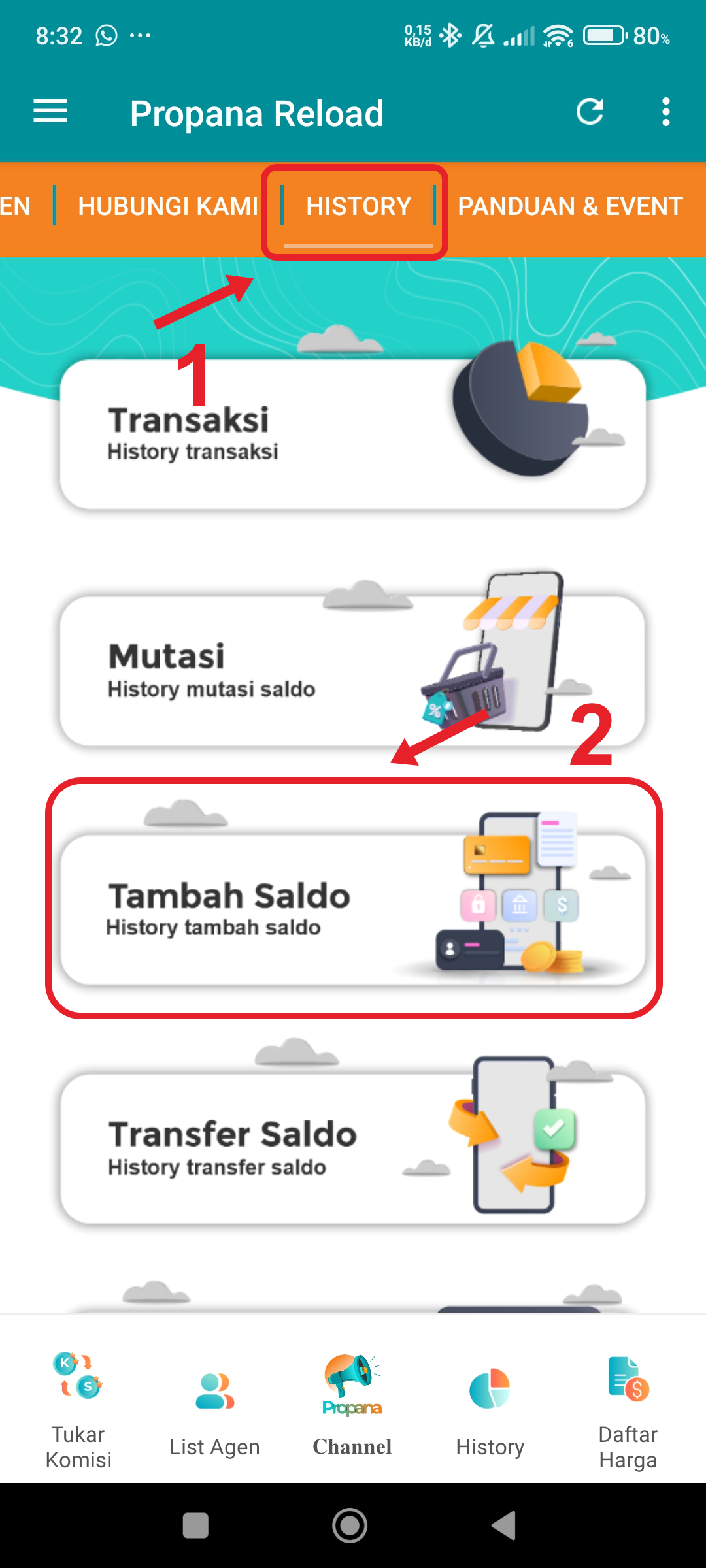Image resolution: width=706 pixels, height=1568 pixels.
Task: Select the top HISTORY tab
Action: [358, 206]
